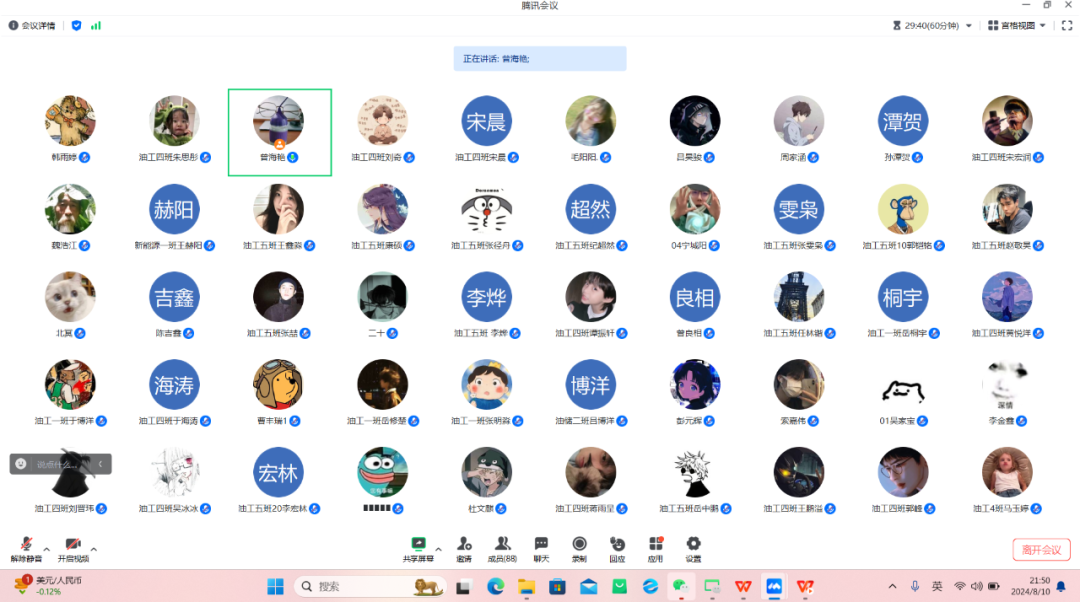Expand the meeting timer dropdown
The height and width of the screenshot is (602, 1080).
[968, 25]
